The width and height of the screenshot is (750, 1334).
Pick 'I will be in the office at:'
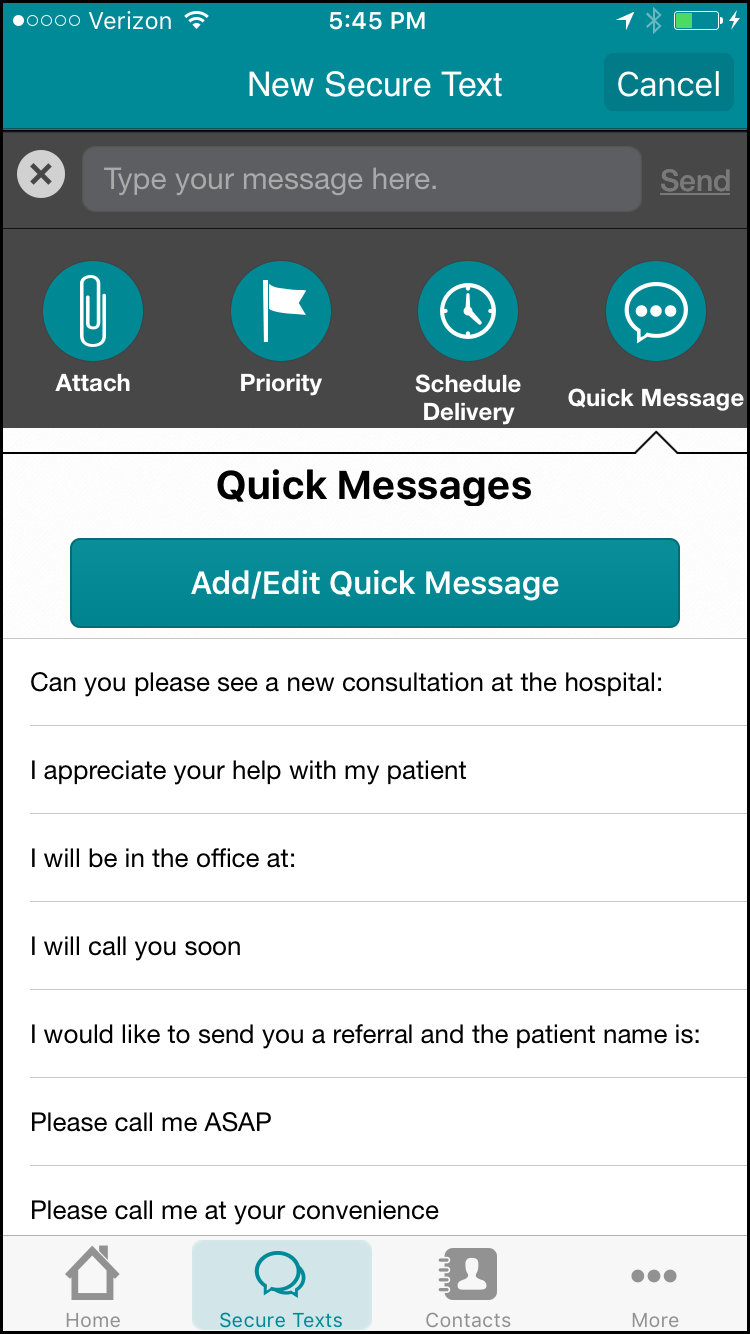pyautogui.click(x=375, y=858)
